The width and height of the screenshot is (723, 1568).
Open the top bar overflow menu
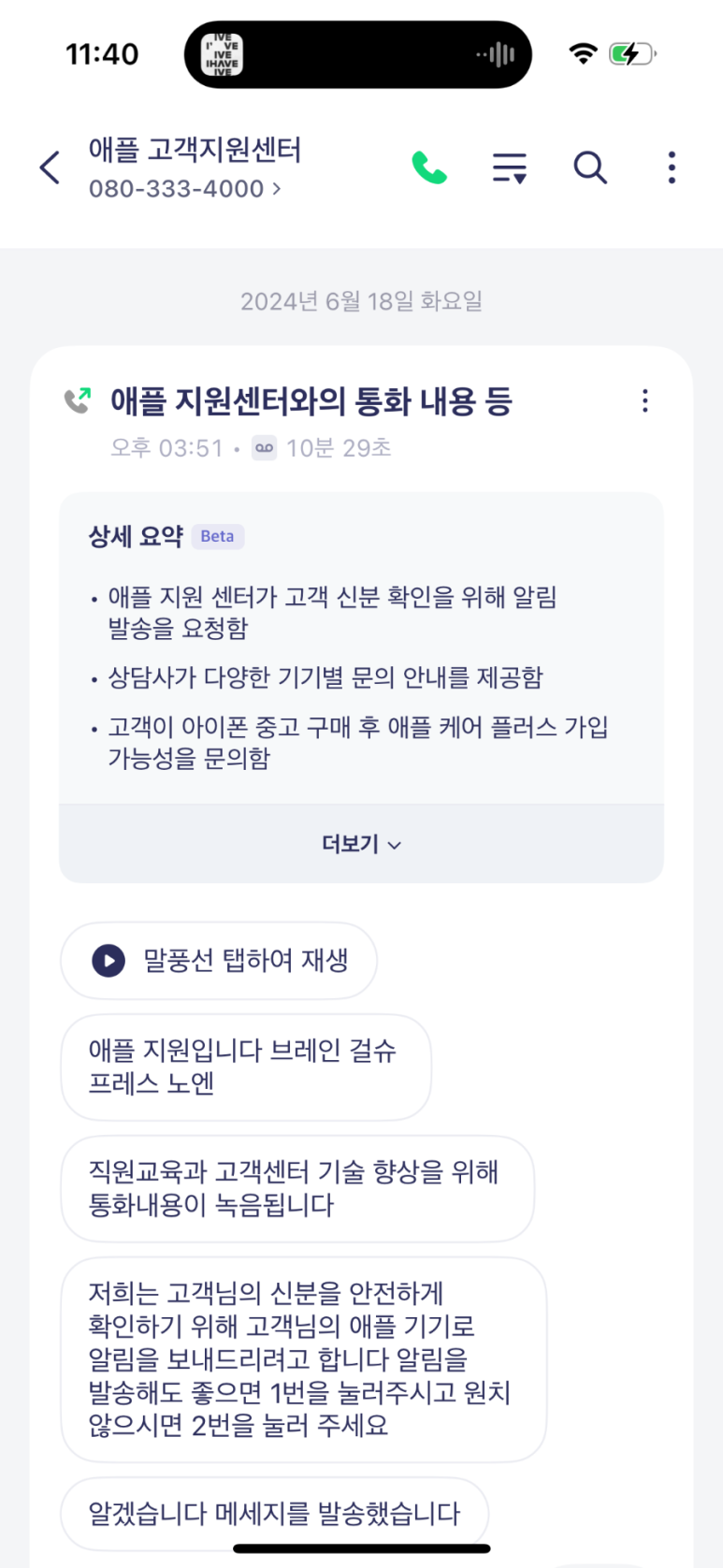click(x=672, y=168)
